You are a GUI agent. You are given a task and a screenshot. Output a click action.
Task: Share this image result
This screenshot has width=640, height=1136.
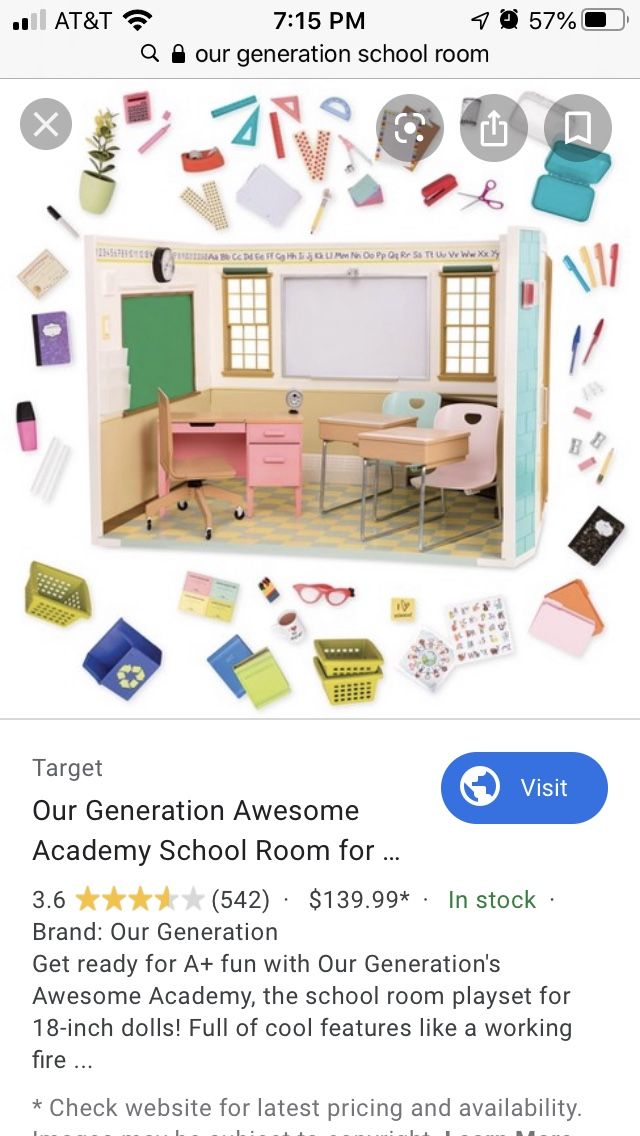coord(494,128)
